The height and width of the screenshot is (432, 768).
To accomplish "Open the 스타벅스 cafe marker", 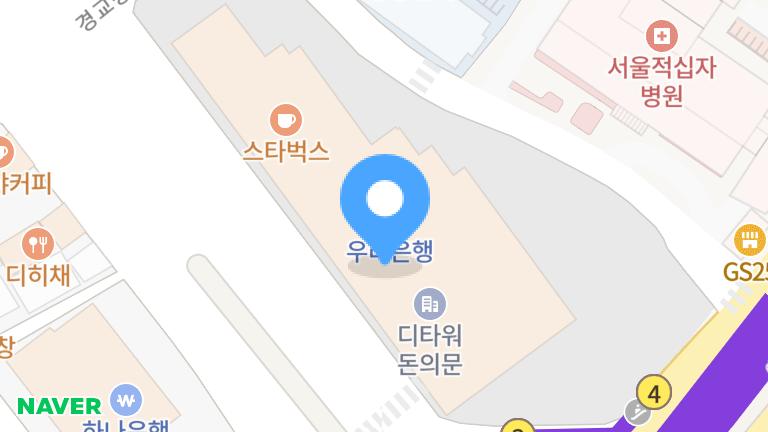I will [x=286, y=119].
